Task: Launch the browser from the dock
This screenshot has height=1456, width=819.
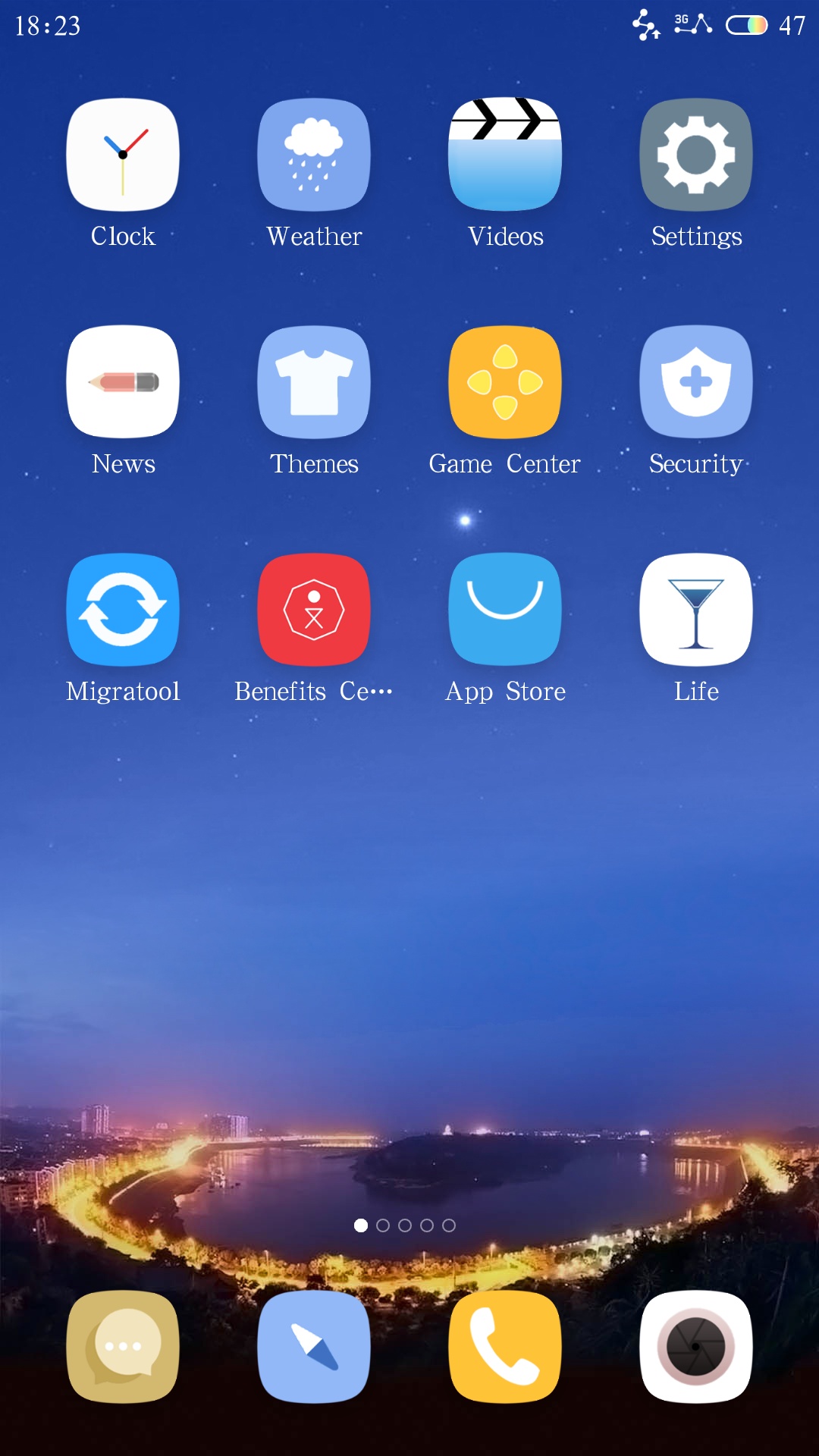Action: click(314, 1347)
